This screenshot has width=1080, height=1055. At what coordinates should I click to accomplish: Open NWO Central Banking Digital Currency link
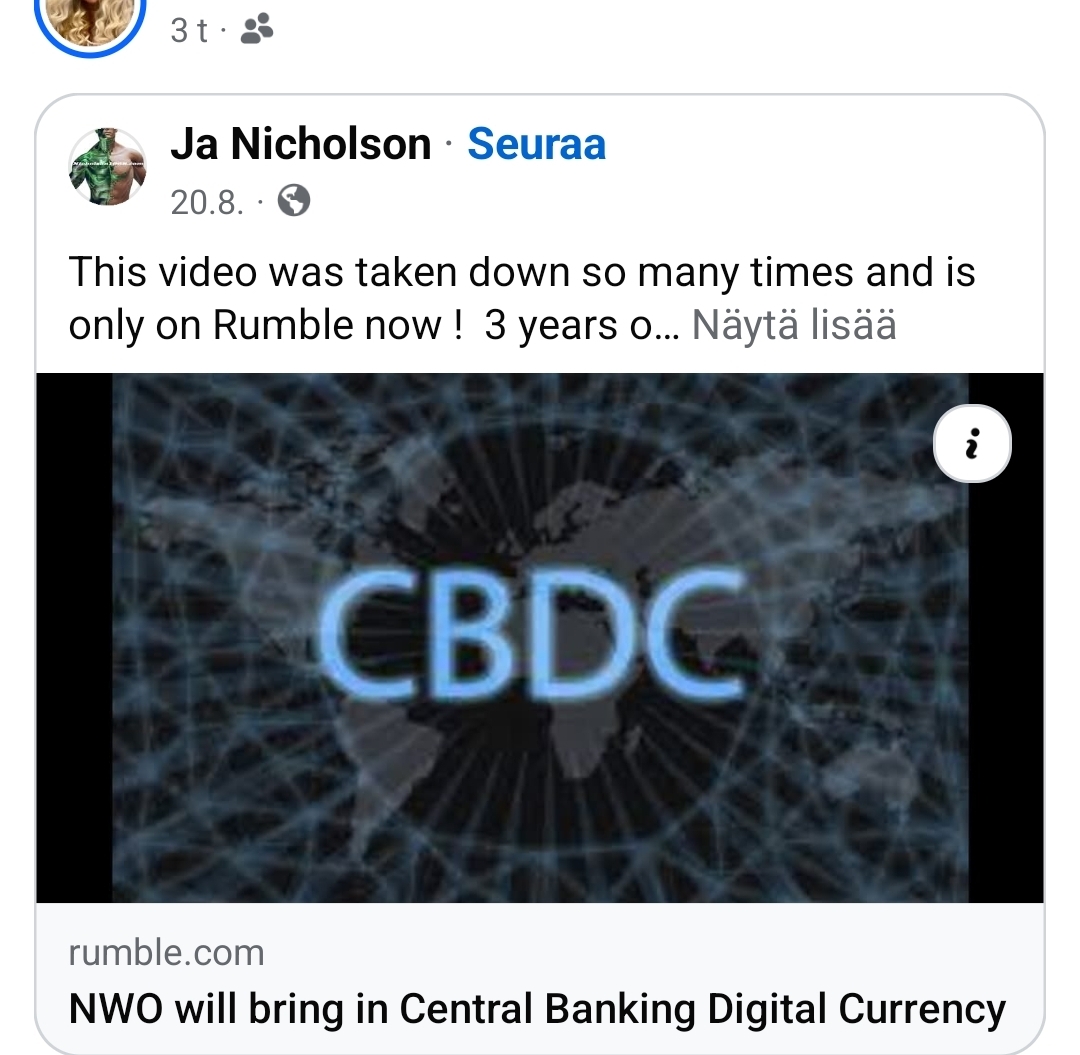click(536, 1009)
